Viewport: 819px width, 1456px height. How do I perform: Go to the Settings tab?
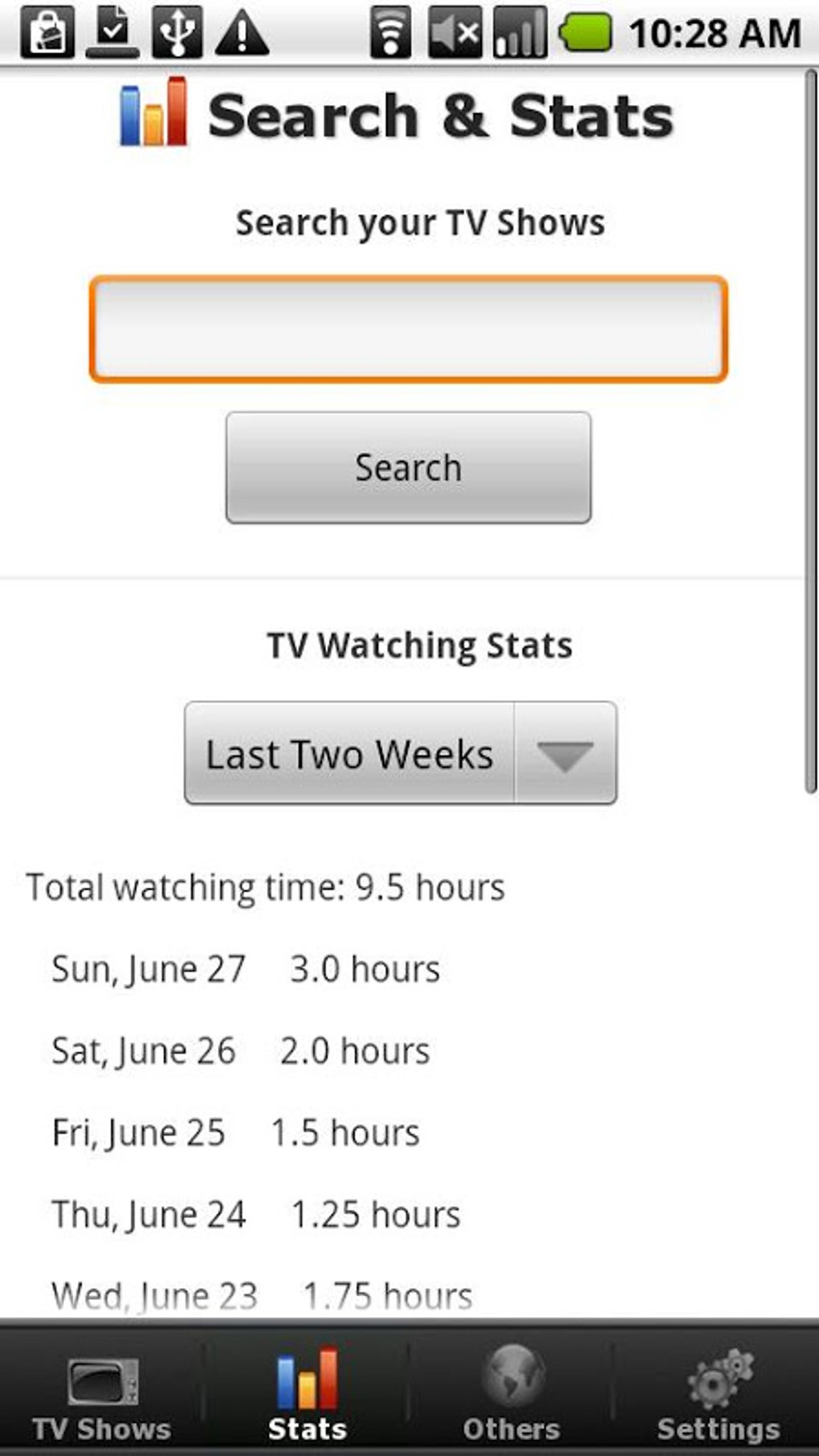click(717, 1393)
